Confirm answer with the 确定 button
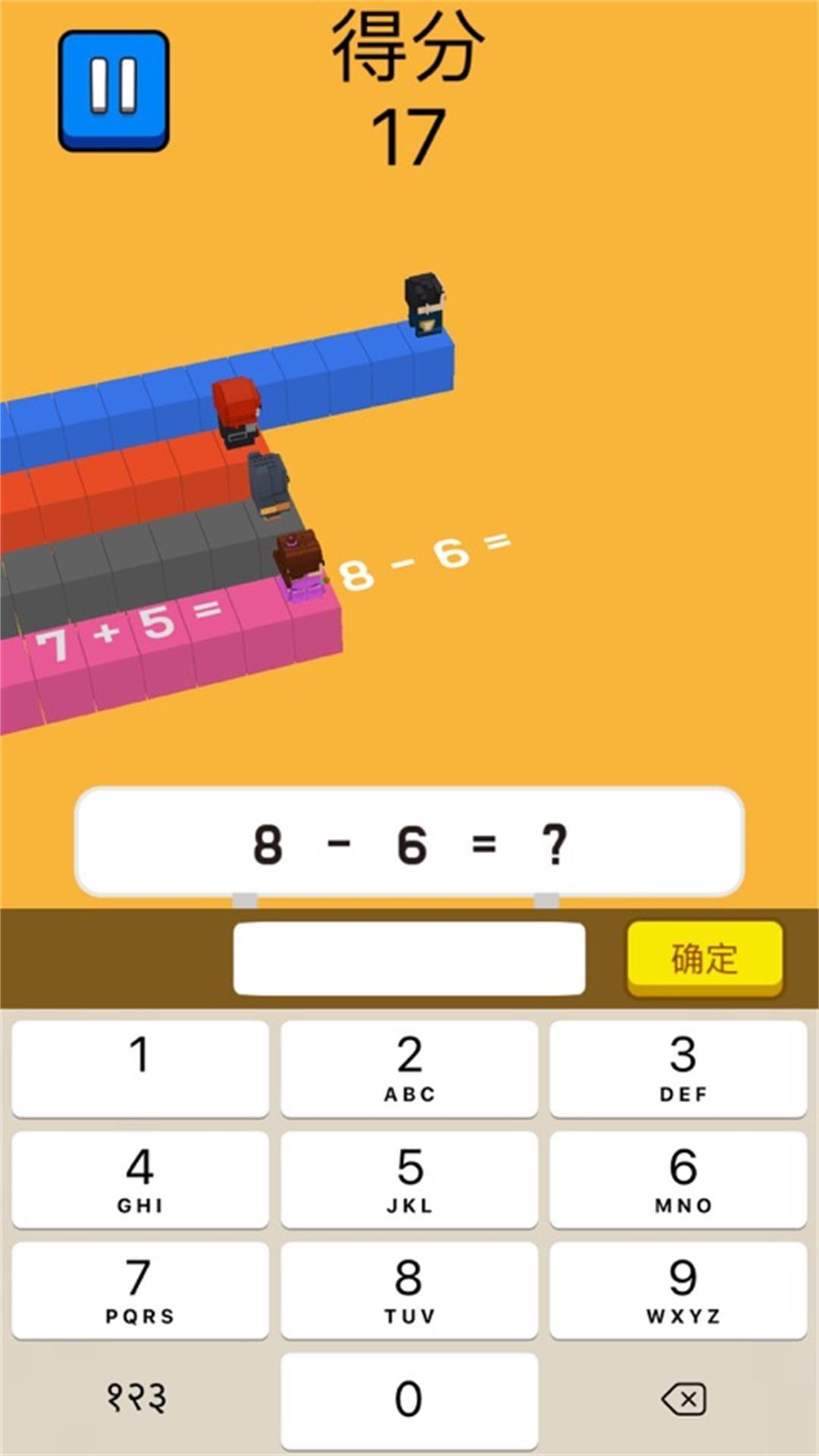Image resolution: width=819 pixels, height=1456 pixels. (x=704, y=958)
